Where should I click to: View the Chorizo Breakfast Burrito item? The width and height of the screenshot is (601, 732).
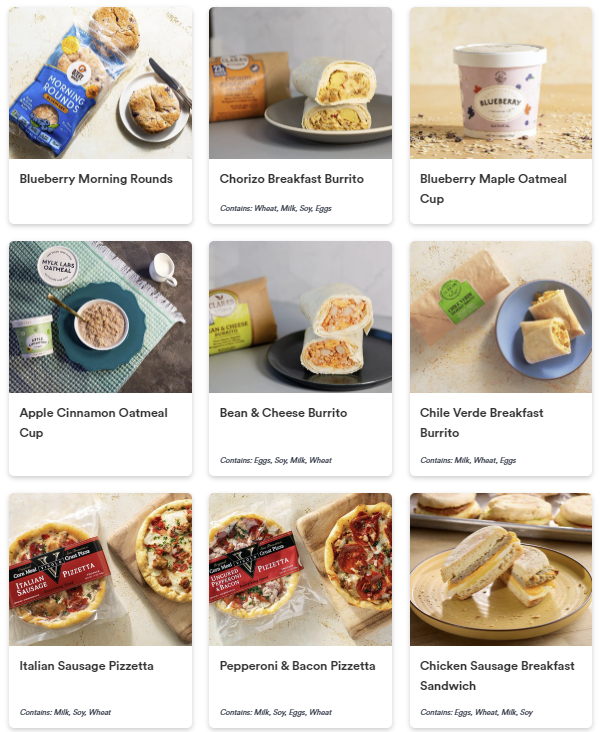click(x=300, y=115)
